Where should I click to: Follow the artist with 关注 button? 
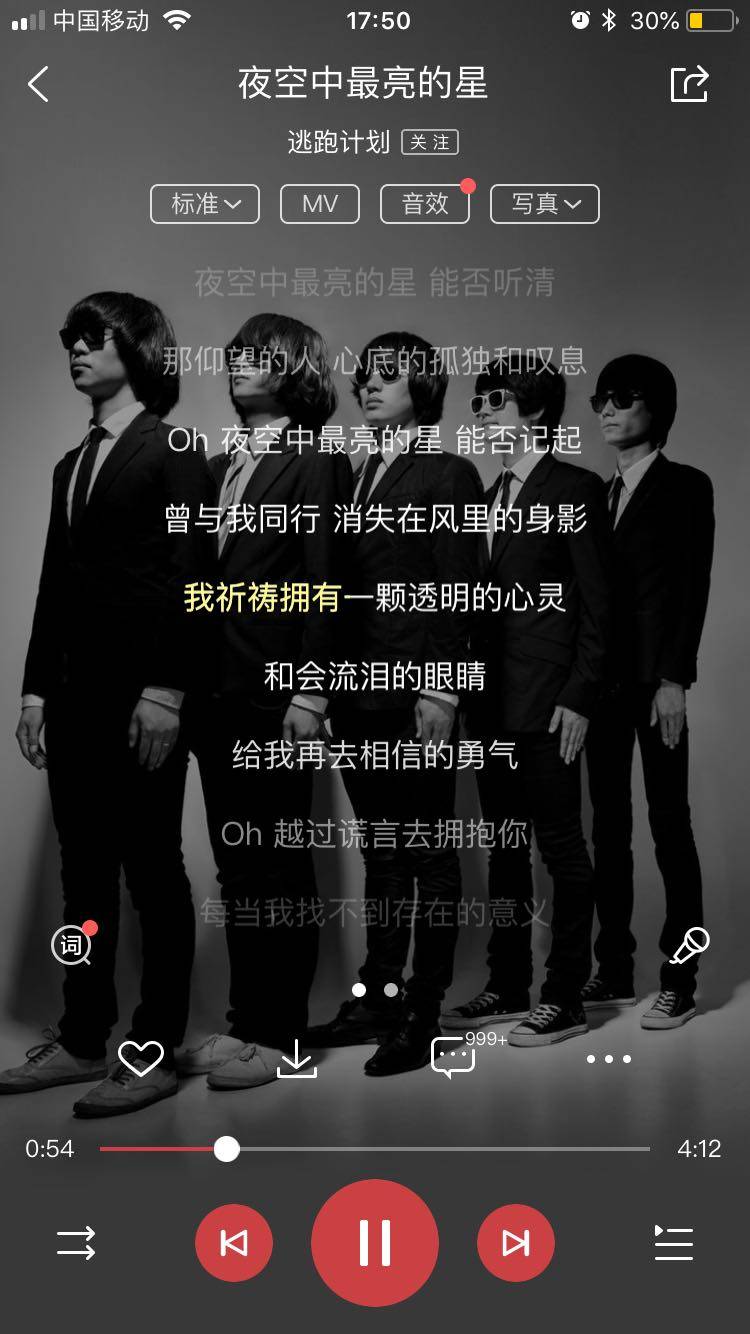430,142
